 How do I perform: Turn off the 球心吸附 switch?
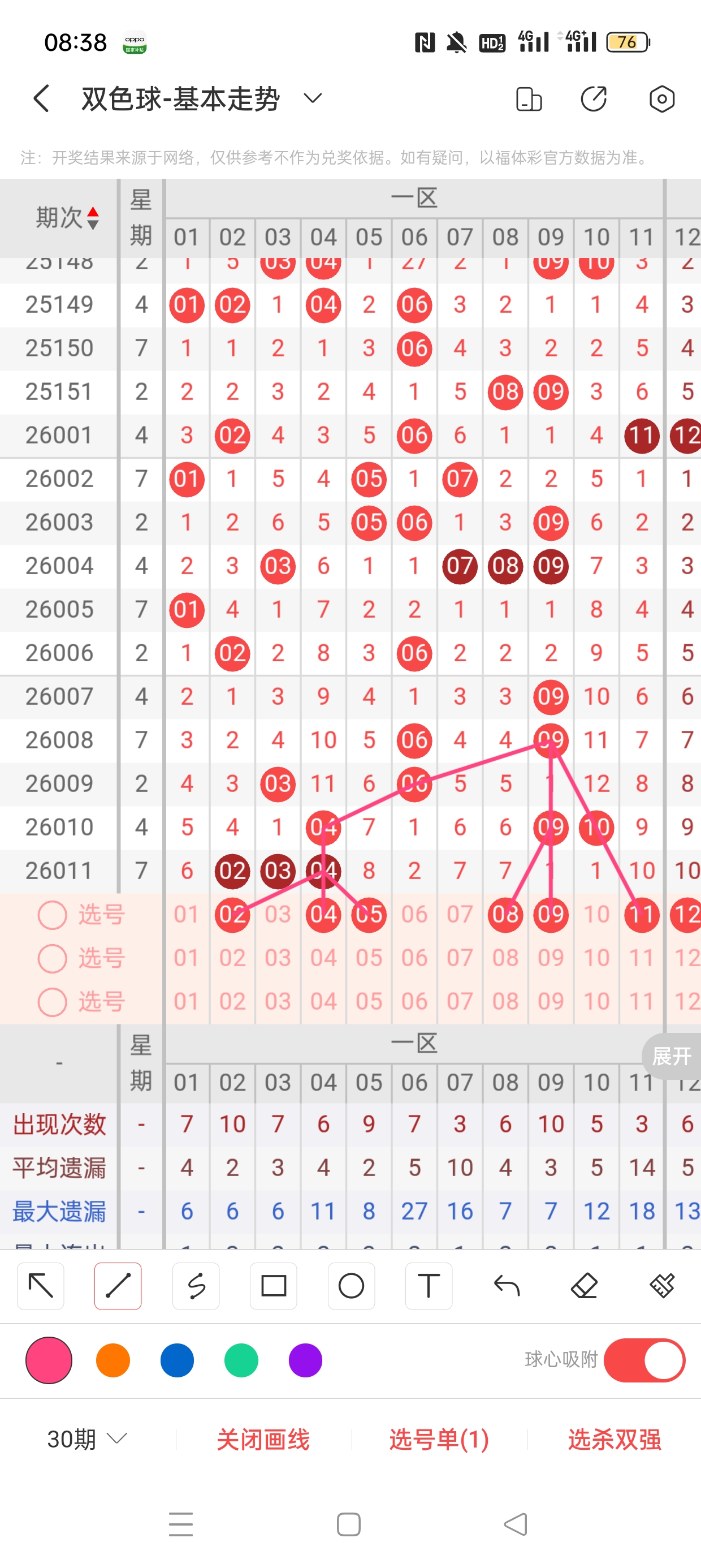(644, 1360)
